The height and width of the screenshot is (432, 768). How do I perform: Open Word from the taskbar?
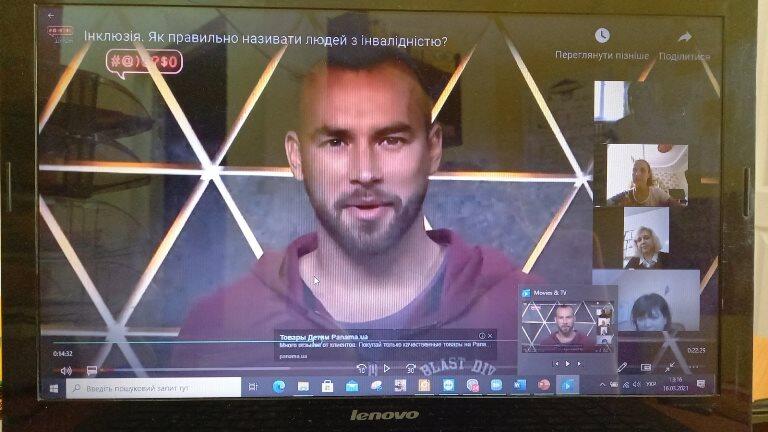click(520, 385)
